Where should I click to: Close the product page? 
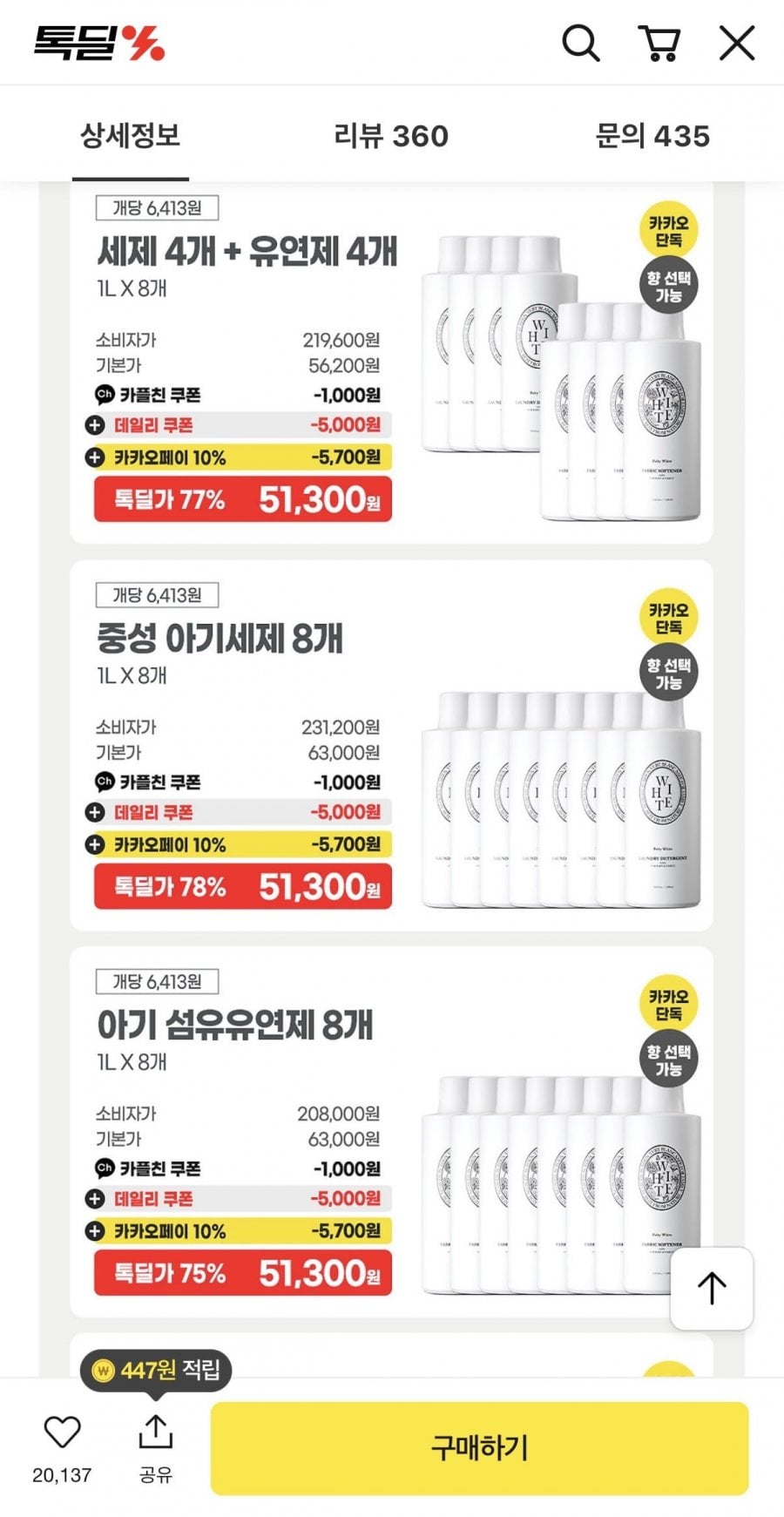coord(737,43)
